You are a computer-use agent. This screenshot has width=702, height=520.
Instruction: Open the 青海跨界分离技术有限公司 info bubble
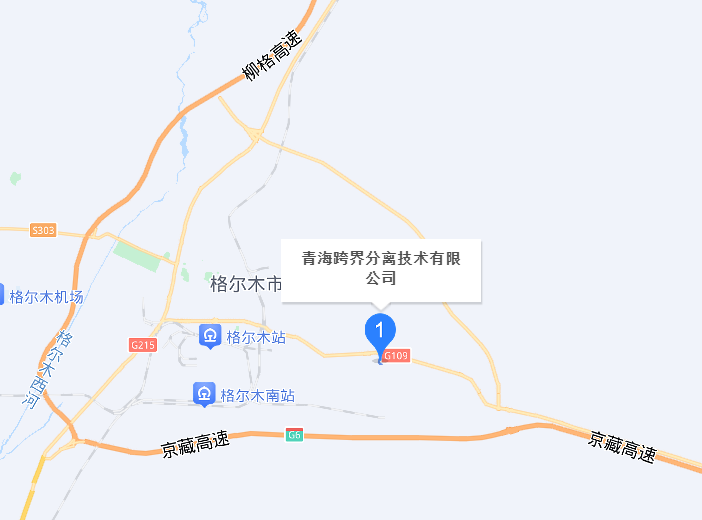coord(381,268)
